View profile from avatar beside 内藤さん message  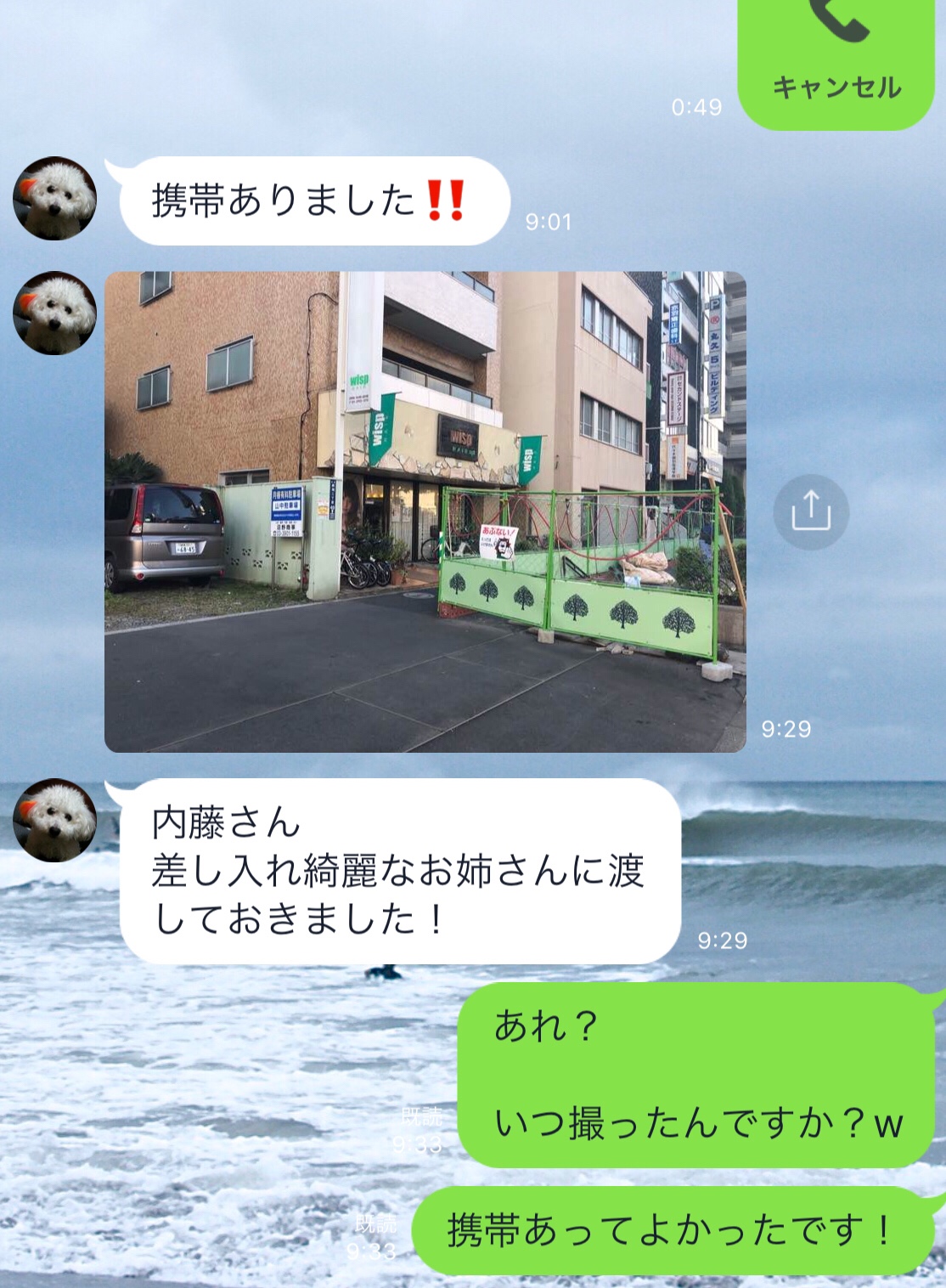(55, 821)
